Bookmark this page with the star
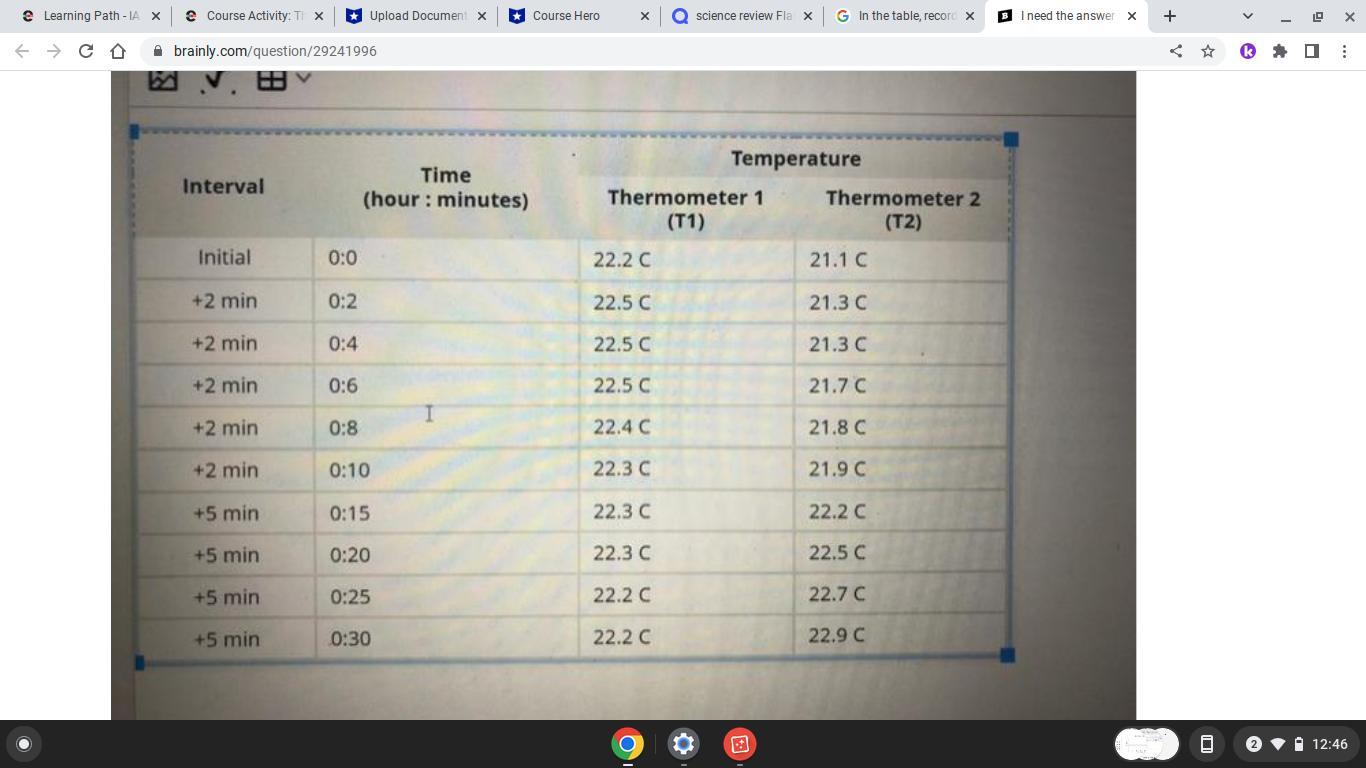The image size is (1366, 768). (x=1208, y=51)
